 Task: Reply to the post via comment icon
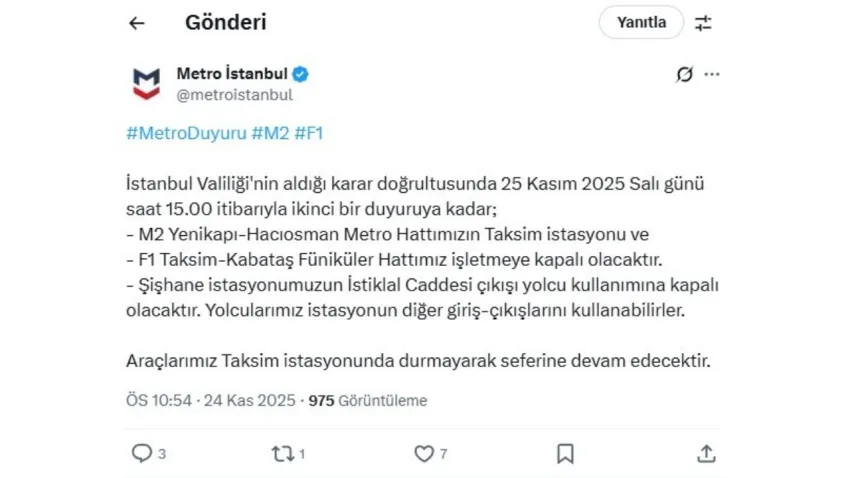pos(141,453)
